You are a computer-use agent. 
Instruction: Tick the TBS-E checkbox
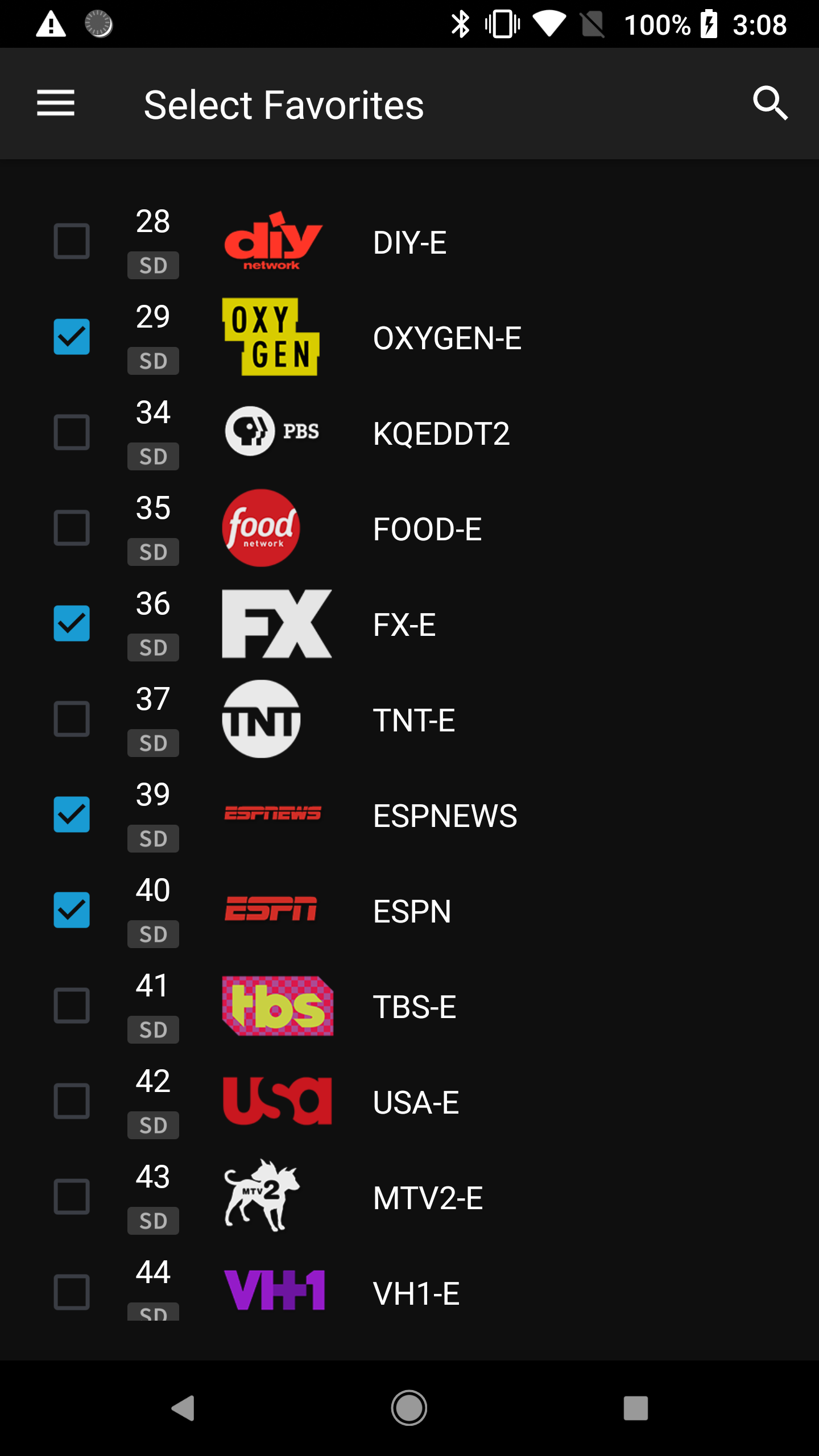(x=72, y=1006)
